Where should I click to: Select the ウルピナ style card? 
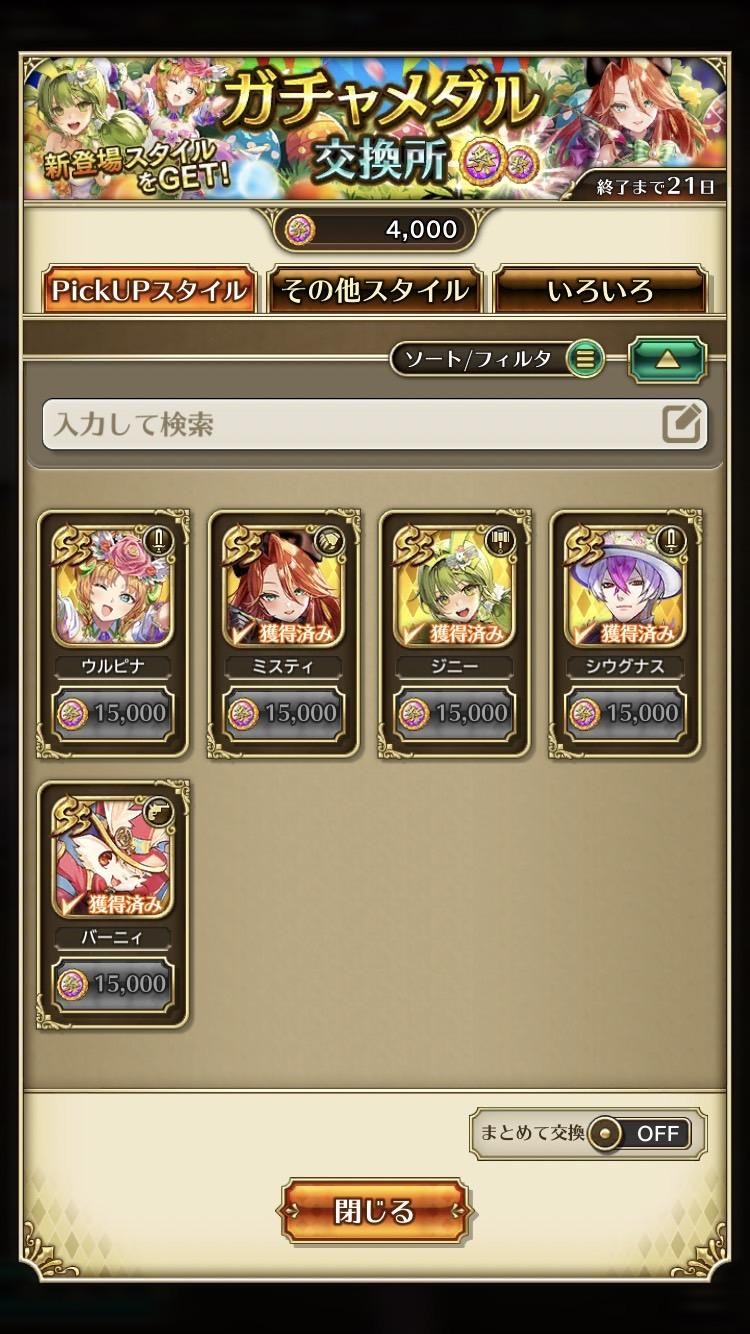(112, 634)
